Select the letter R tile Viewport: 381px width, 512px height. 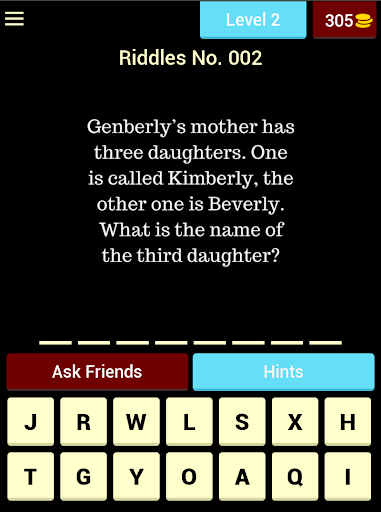pos(83,422)
